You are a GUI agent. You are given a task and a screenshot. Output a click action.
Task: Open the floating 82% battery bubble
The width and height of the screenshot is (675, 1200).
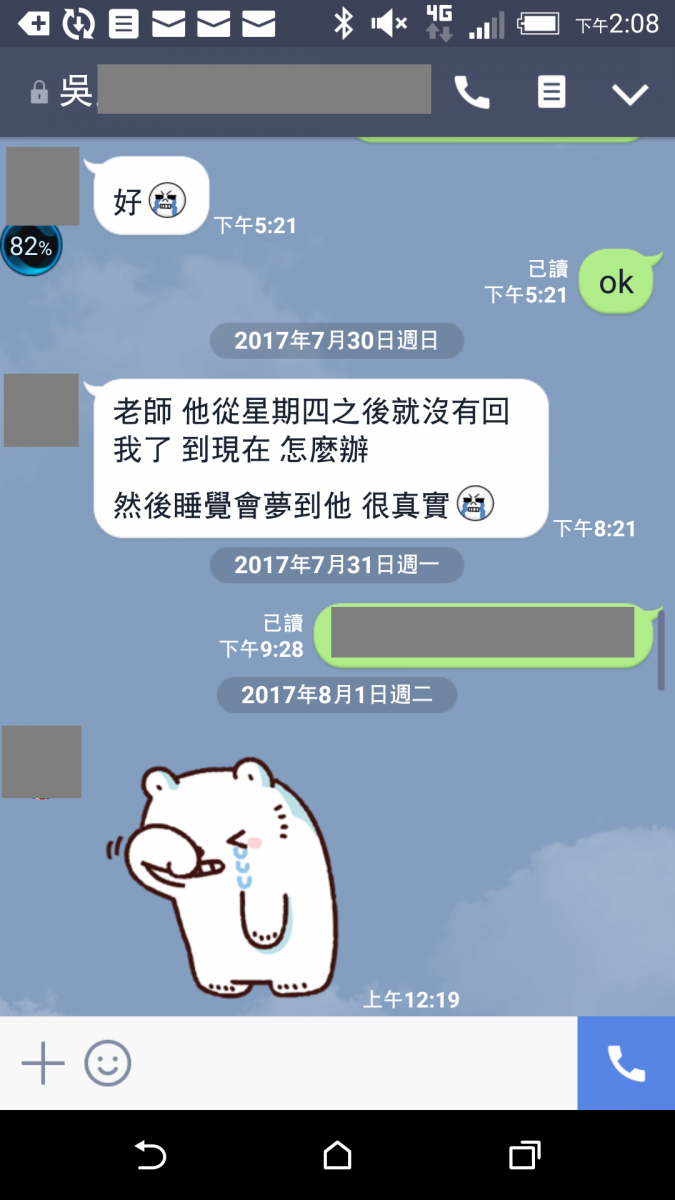31,246
